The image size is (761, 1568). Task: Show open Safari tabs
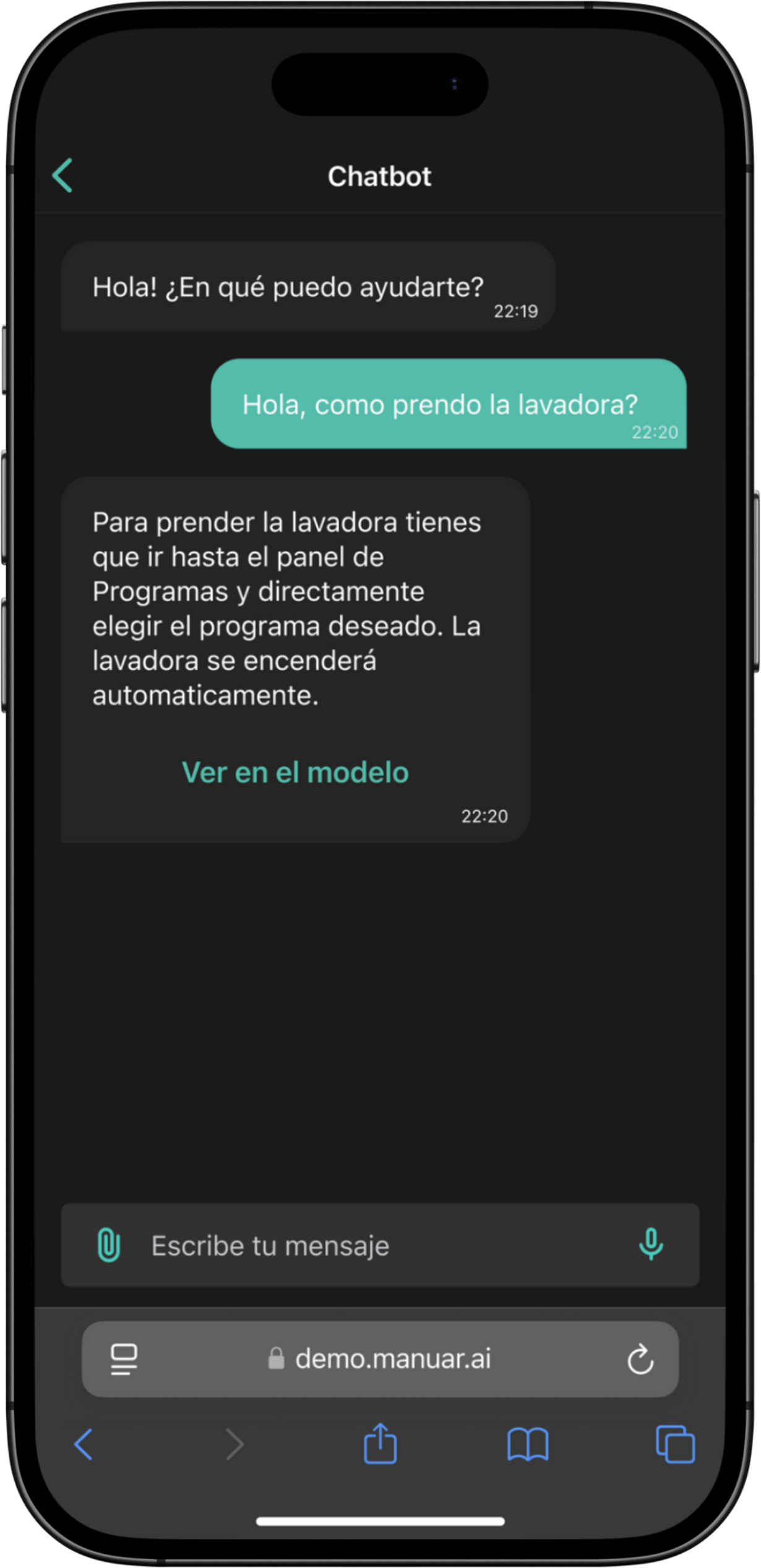675,1445
